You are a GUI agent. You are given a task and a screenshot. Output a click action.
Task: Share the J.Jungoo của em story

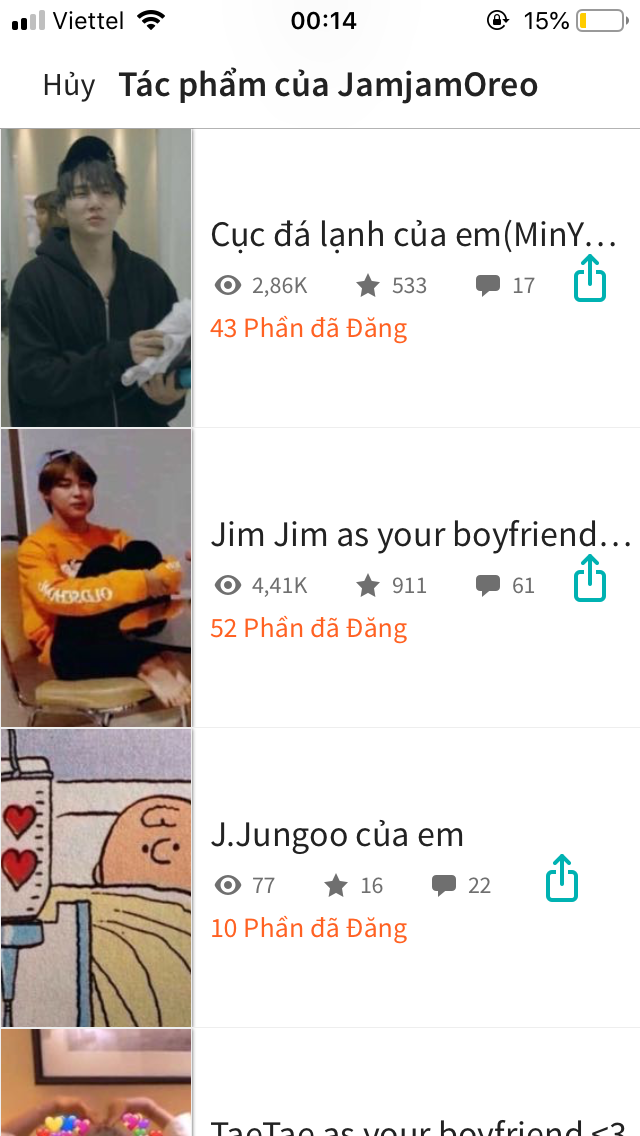[x=562, y=879]
